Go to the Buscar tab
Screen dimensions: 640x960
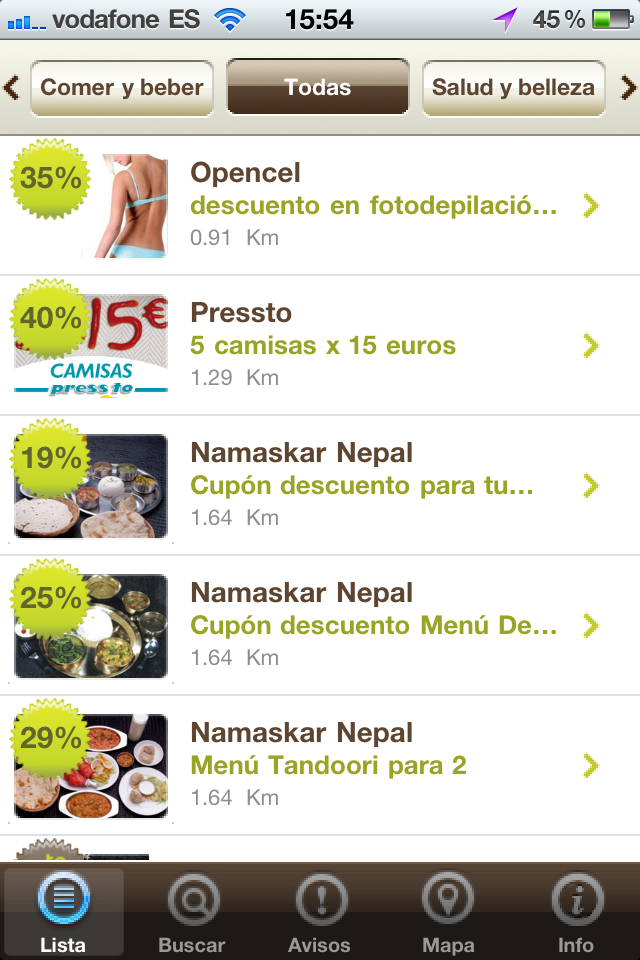pyautogui.click(x=192, y=912)
